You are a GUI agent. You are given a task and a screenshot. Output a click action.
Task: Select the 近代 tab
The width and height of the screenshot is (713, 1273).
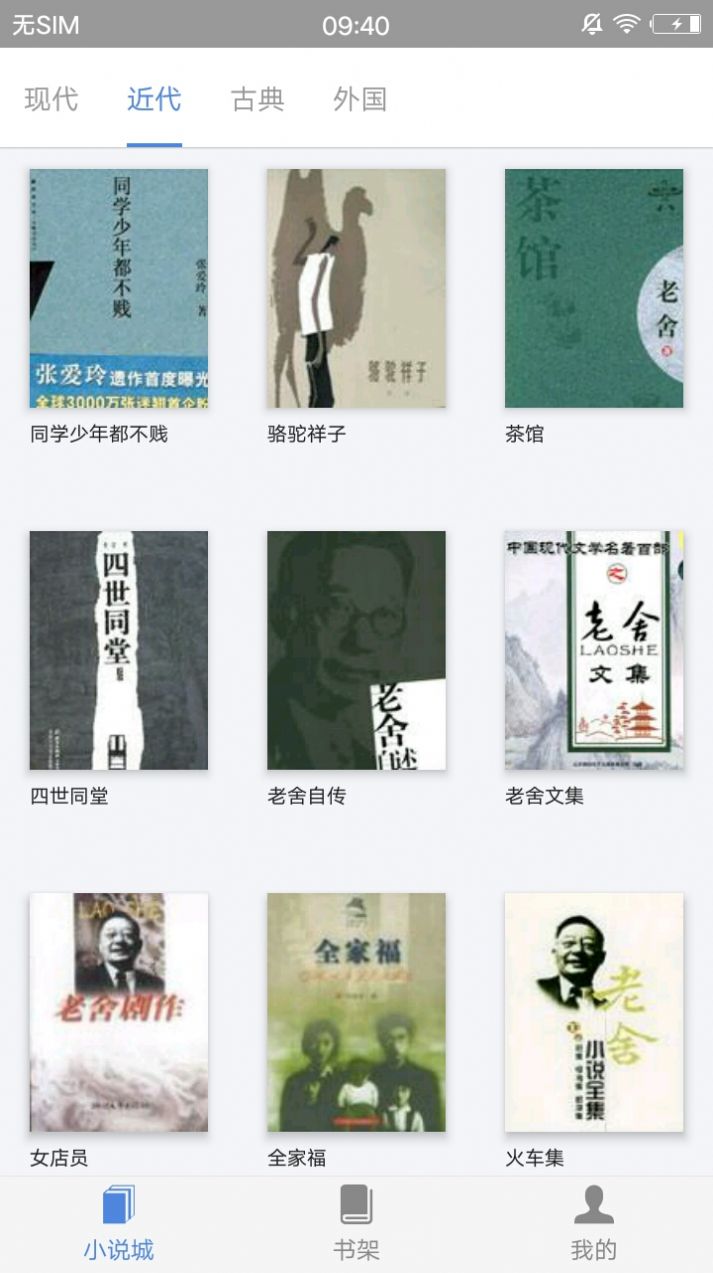154,99
